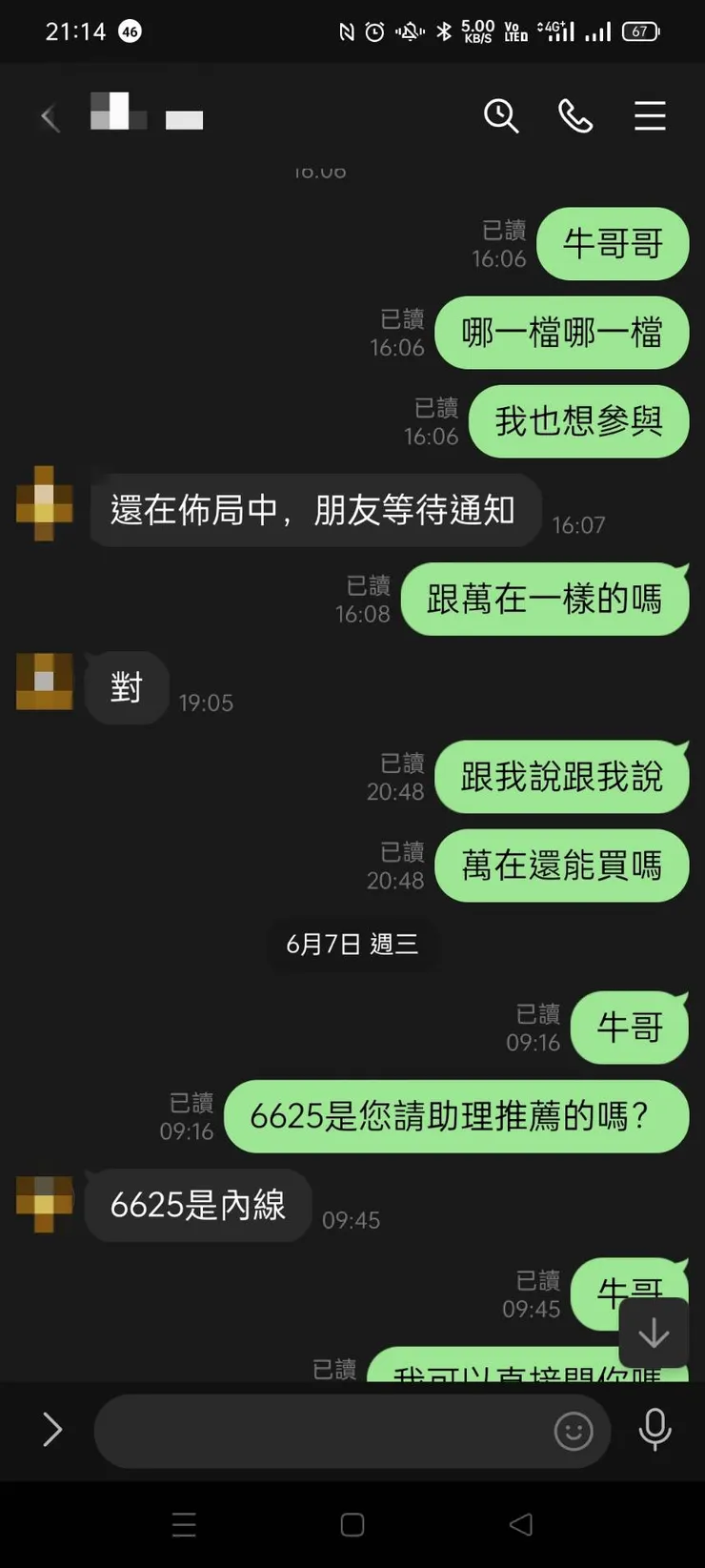The height and width of the screenshot is (1568, 705).
Task: Tap the Android navigation back arrow
Action: pyautogui.click(x=521, y=1524)
